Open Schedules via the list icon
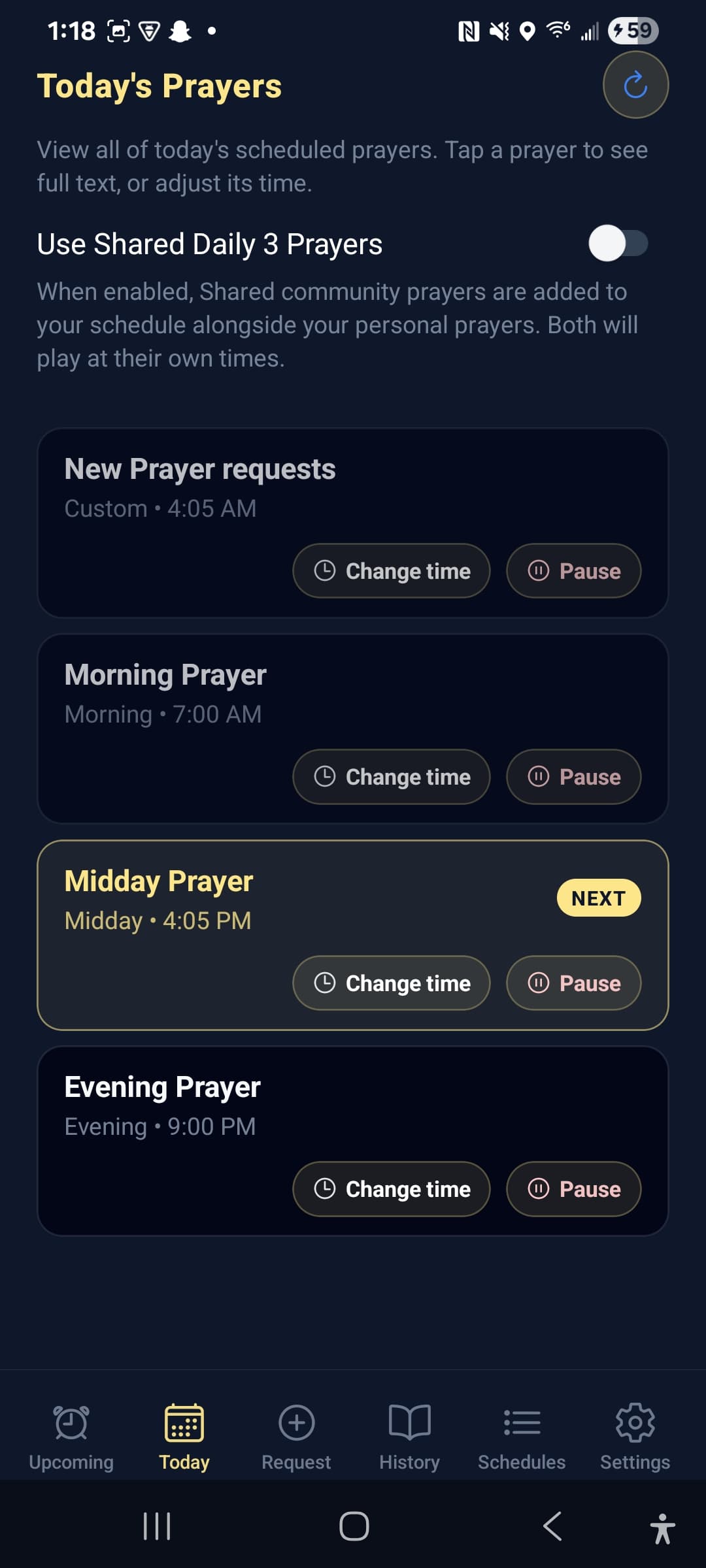706x1568 pixels. 521,1422
